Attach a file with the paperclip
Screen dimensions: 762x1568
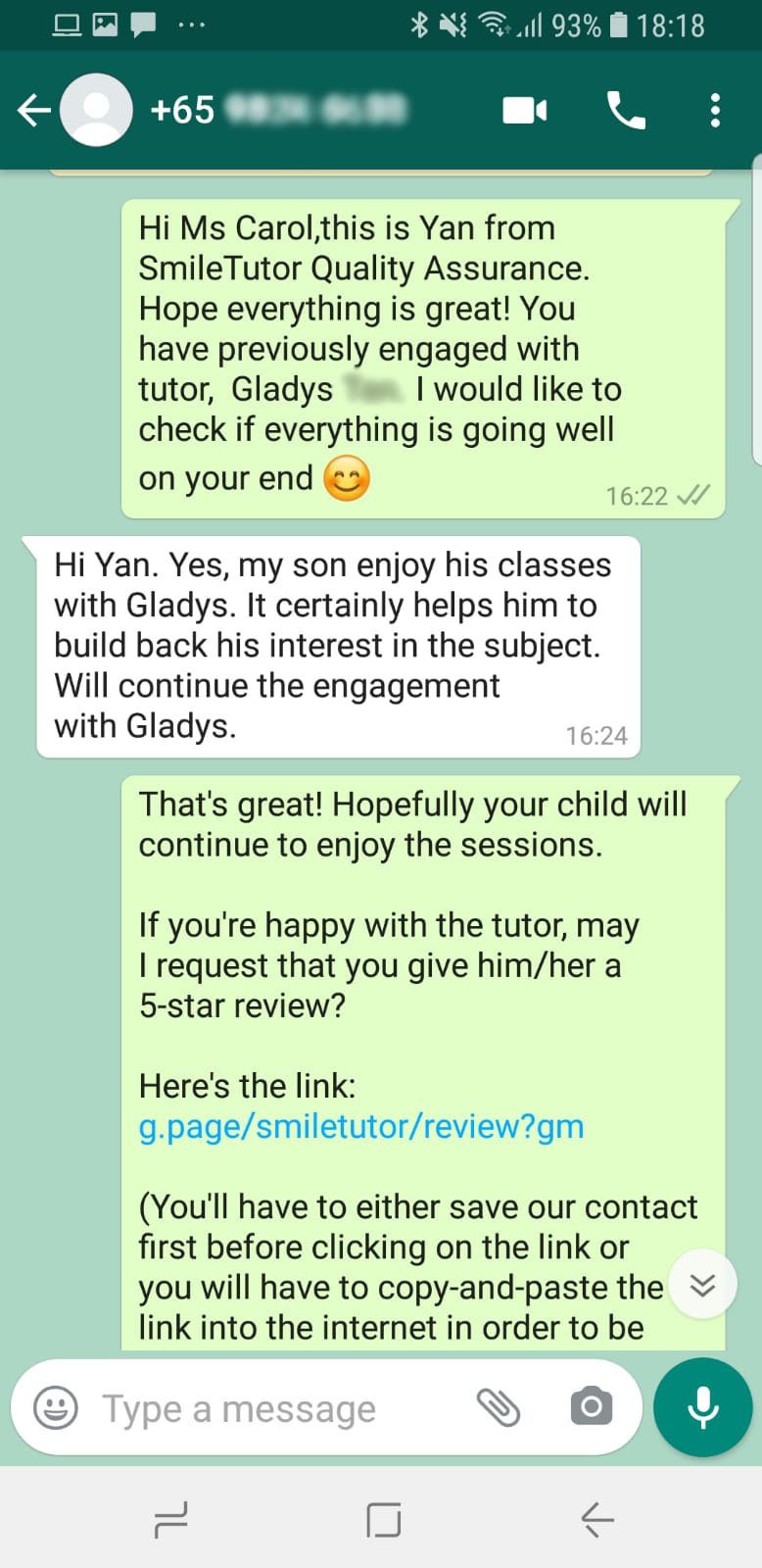pos(499,1408)
